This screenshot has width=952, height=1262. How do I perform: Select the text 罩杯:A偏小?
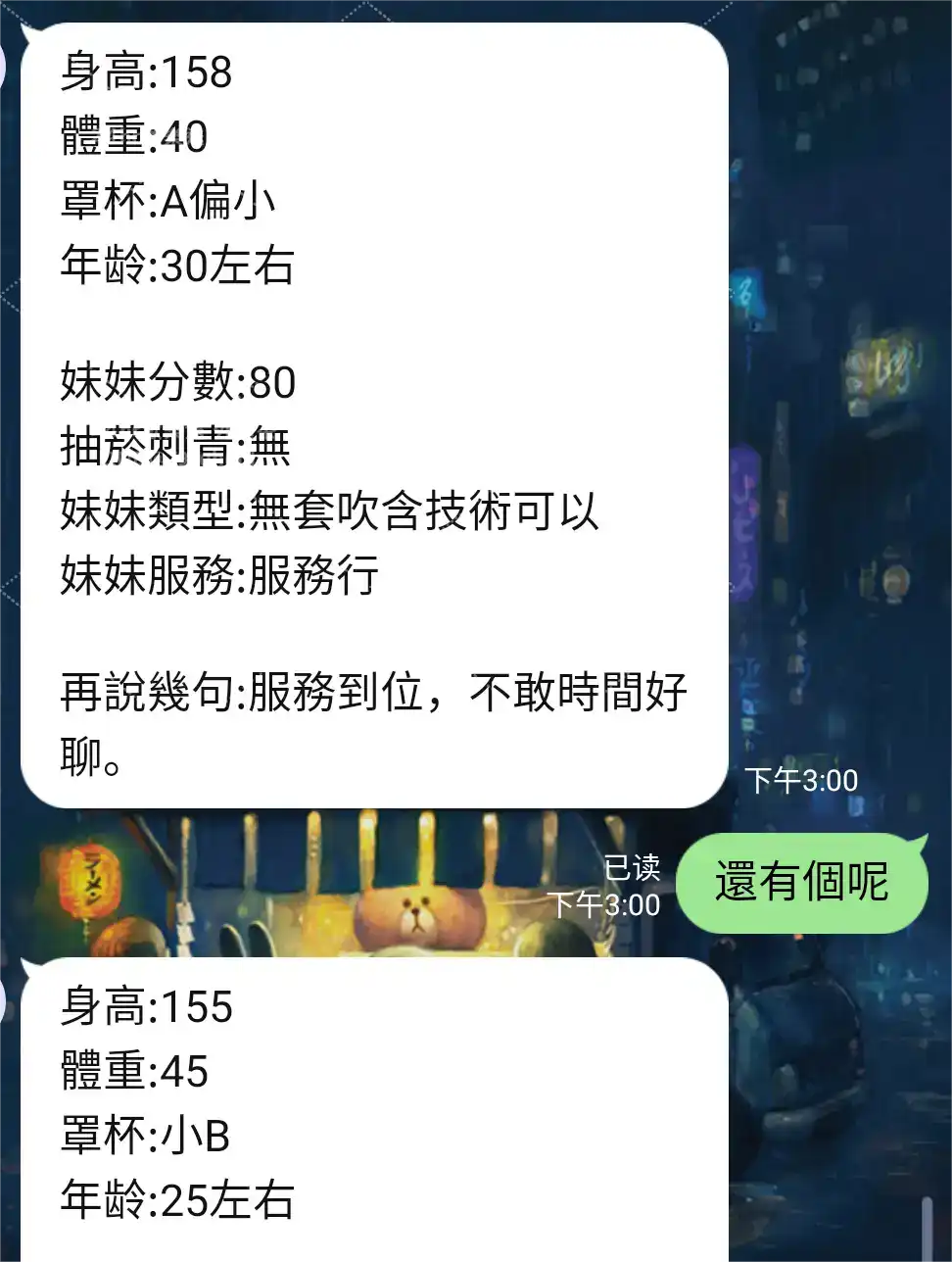click(167, 199)
